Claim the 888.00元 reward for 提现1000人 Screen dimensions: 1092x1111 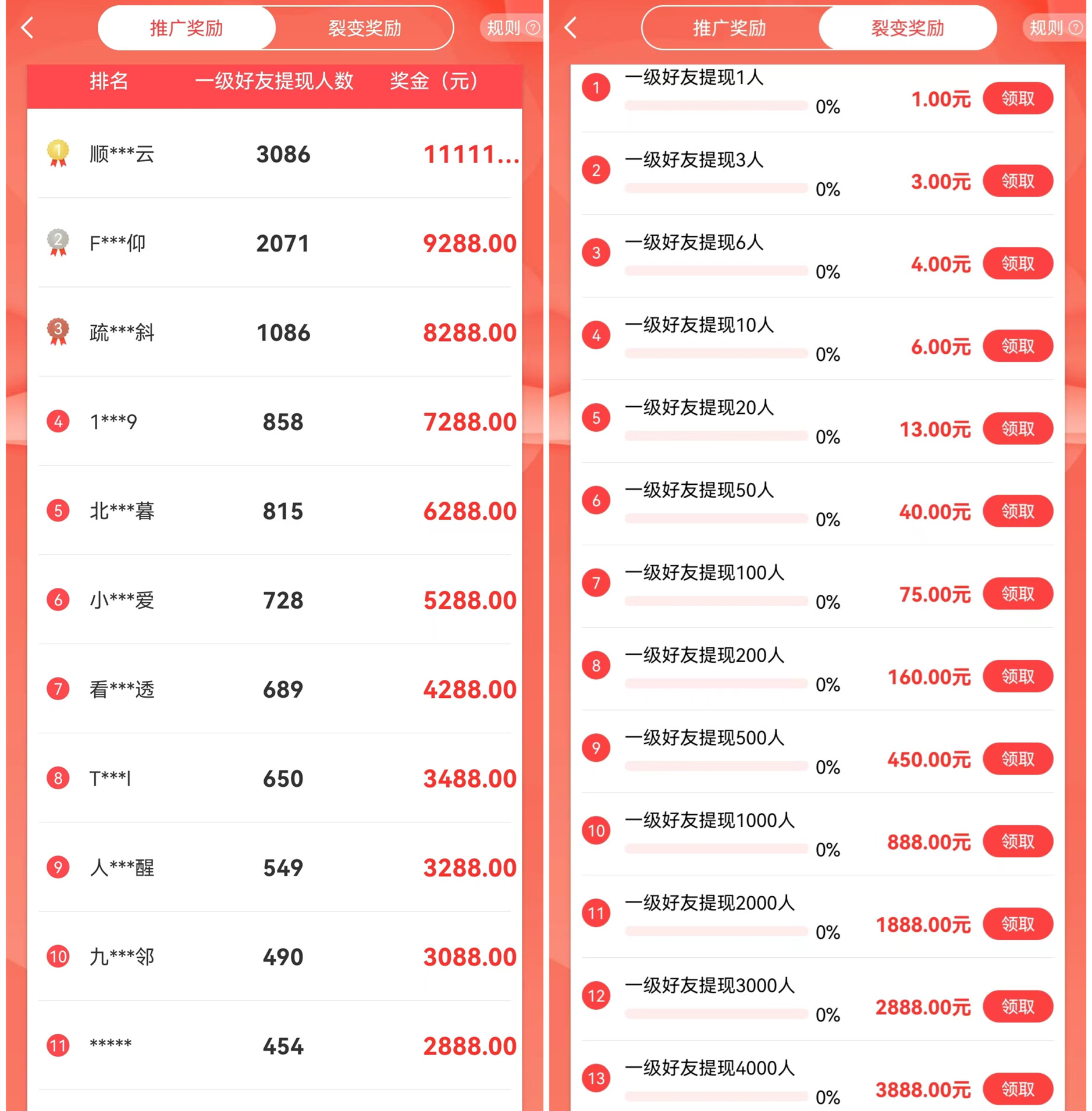[x=1017, y=842]
